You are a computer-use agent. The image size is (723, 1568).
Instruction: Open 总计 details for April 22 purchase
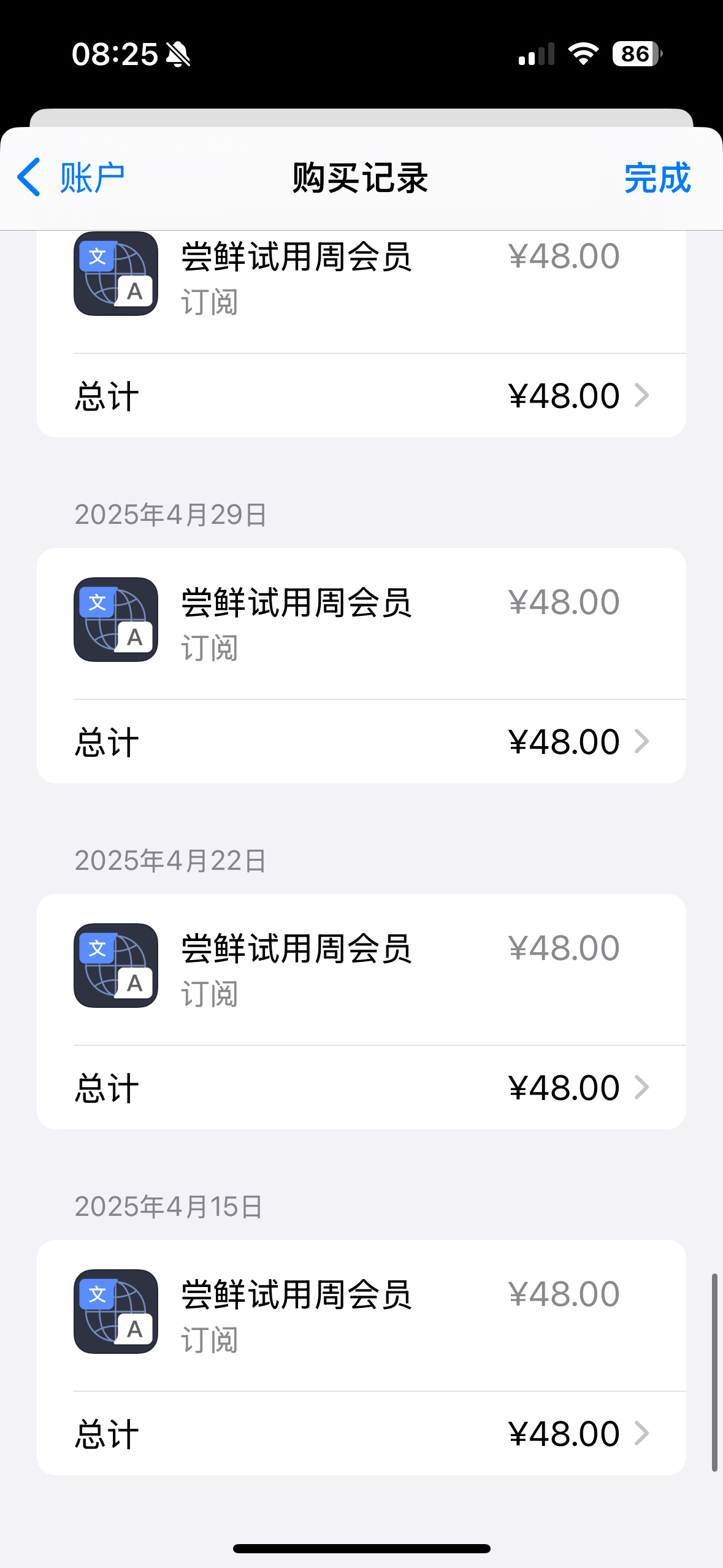pyautogui.click(x=361, y=1087)
